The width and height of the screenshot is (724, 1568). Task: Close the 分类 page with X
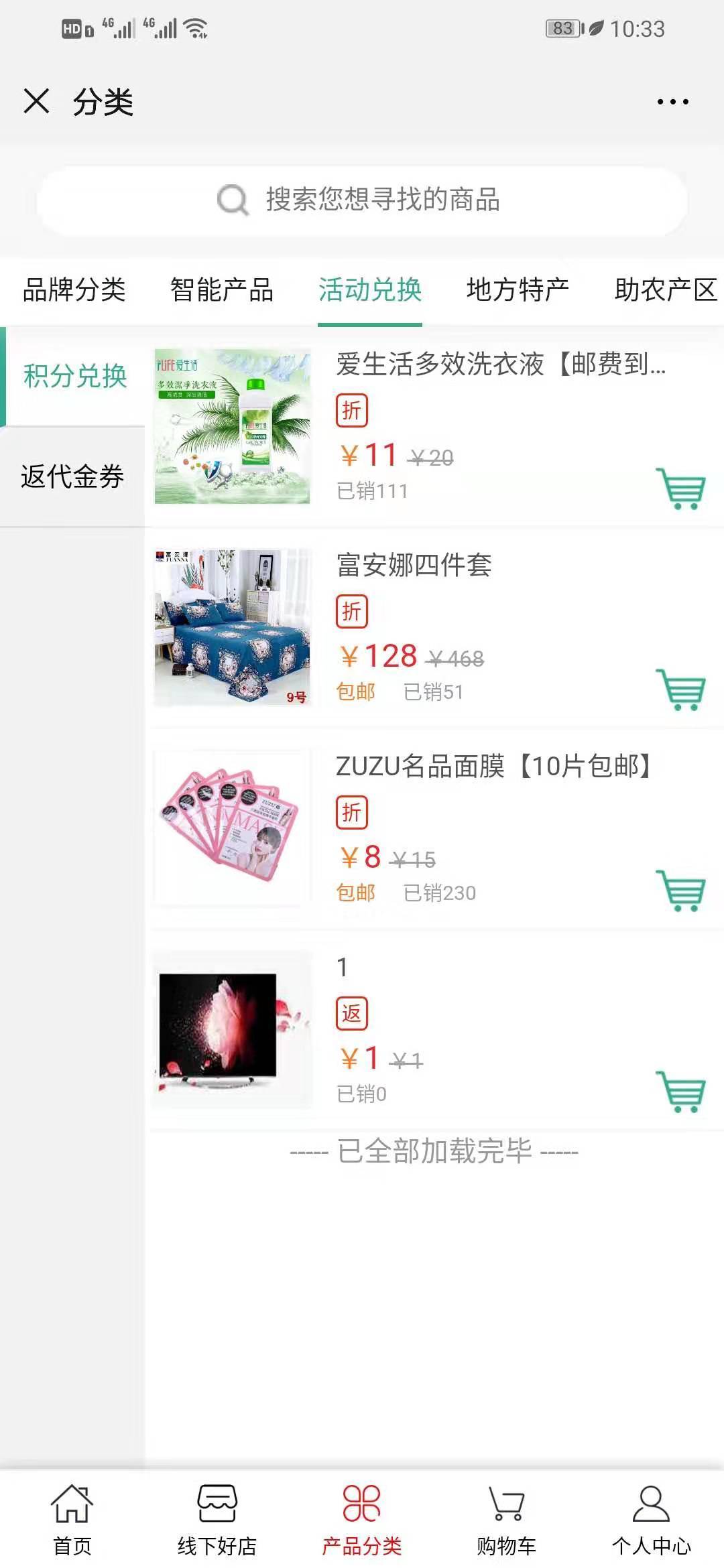click(x=36, y=102)
